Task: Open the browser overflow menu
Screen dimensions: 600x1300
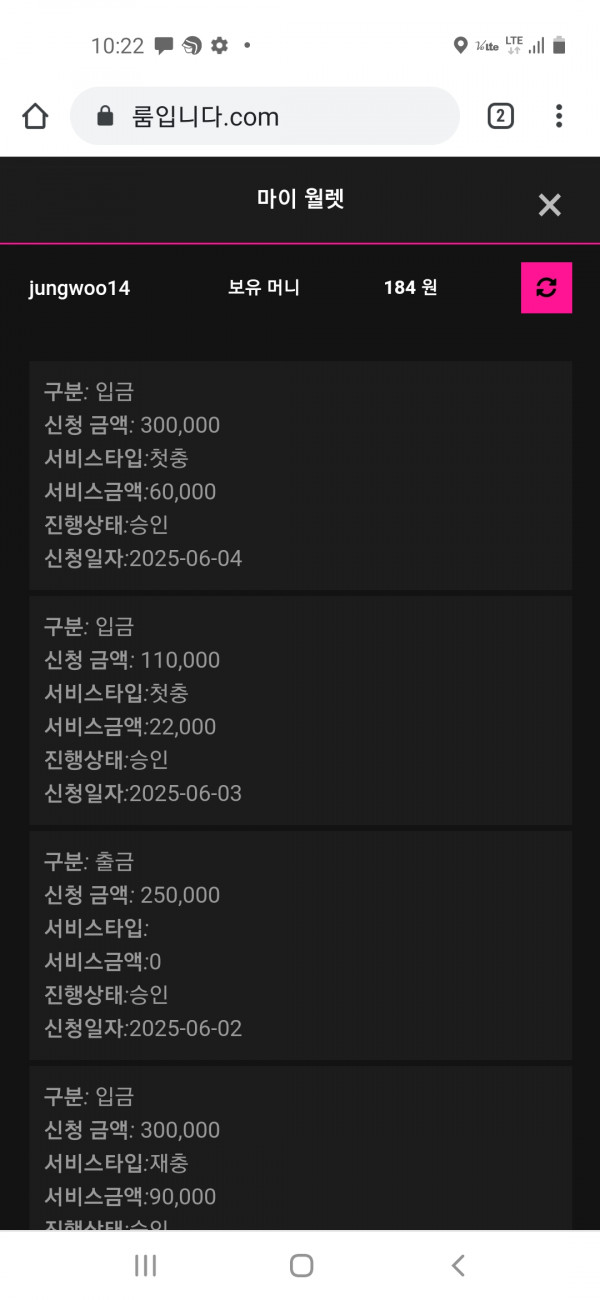Action: [559, 117]
